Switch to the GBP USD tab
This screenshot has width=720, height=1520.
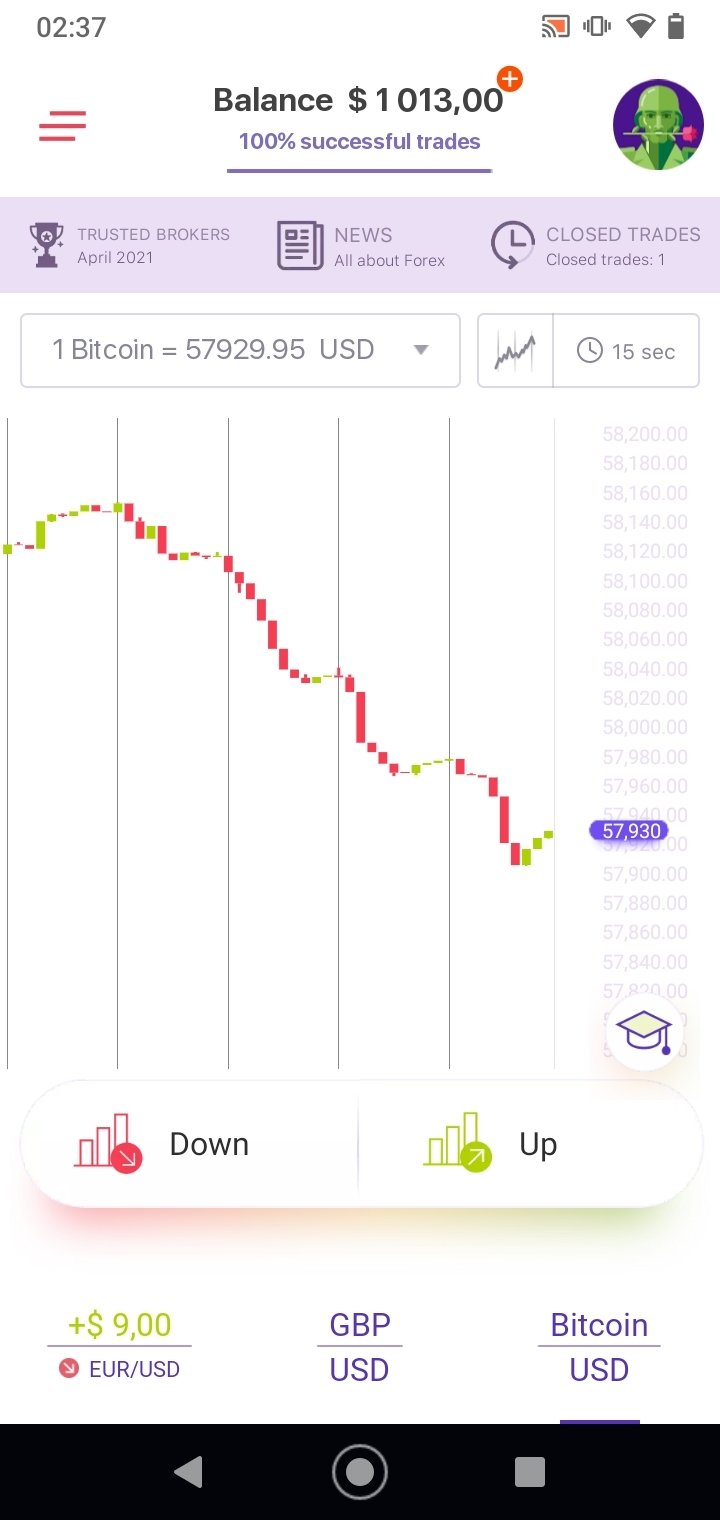pyautogui.click(x=360, y=1346)
